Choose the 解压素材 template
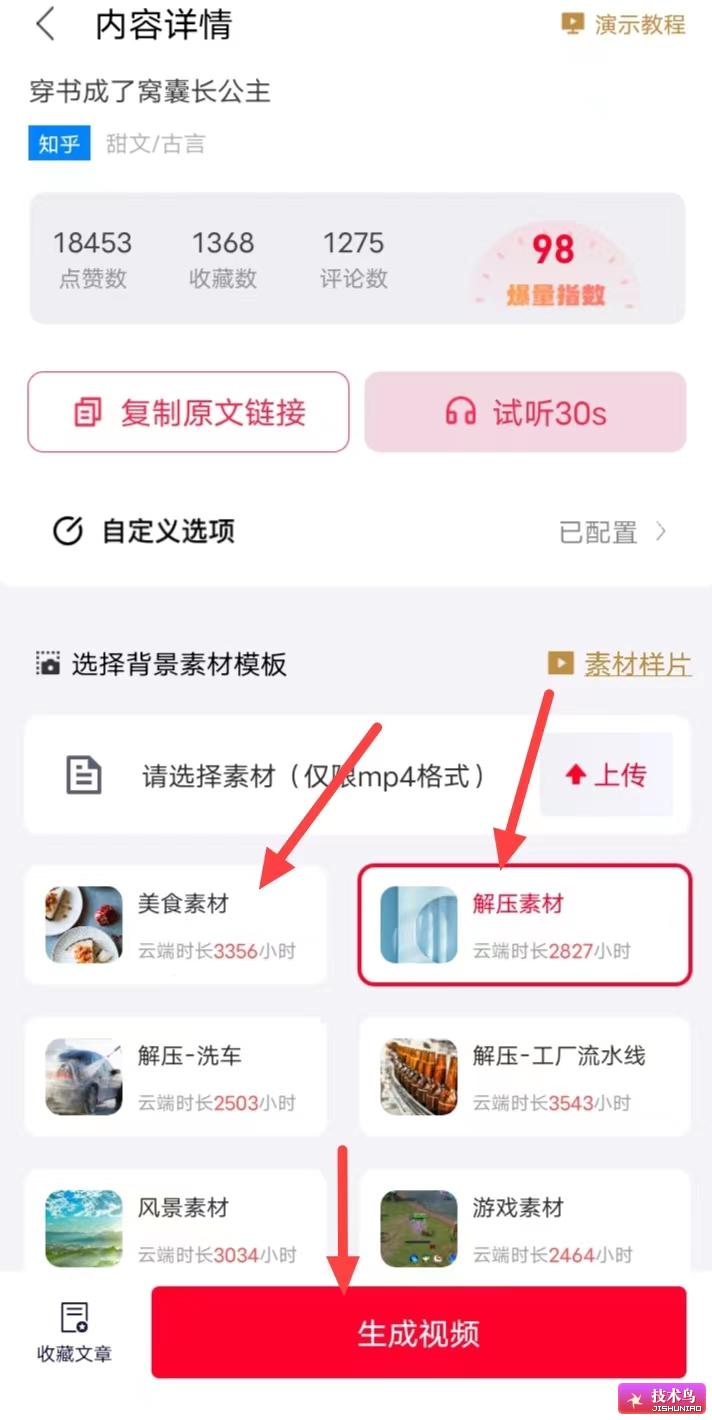 click(x=525, y=925)
